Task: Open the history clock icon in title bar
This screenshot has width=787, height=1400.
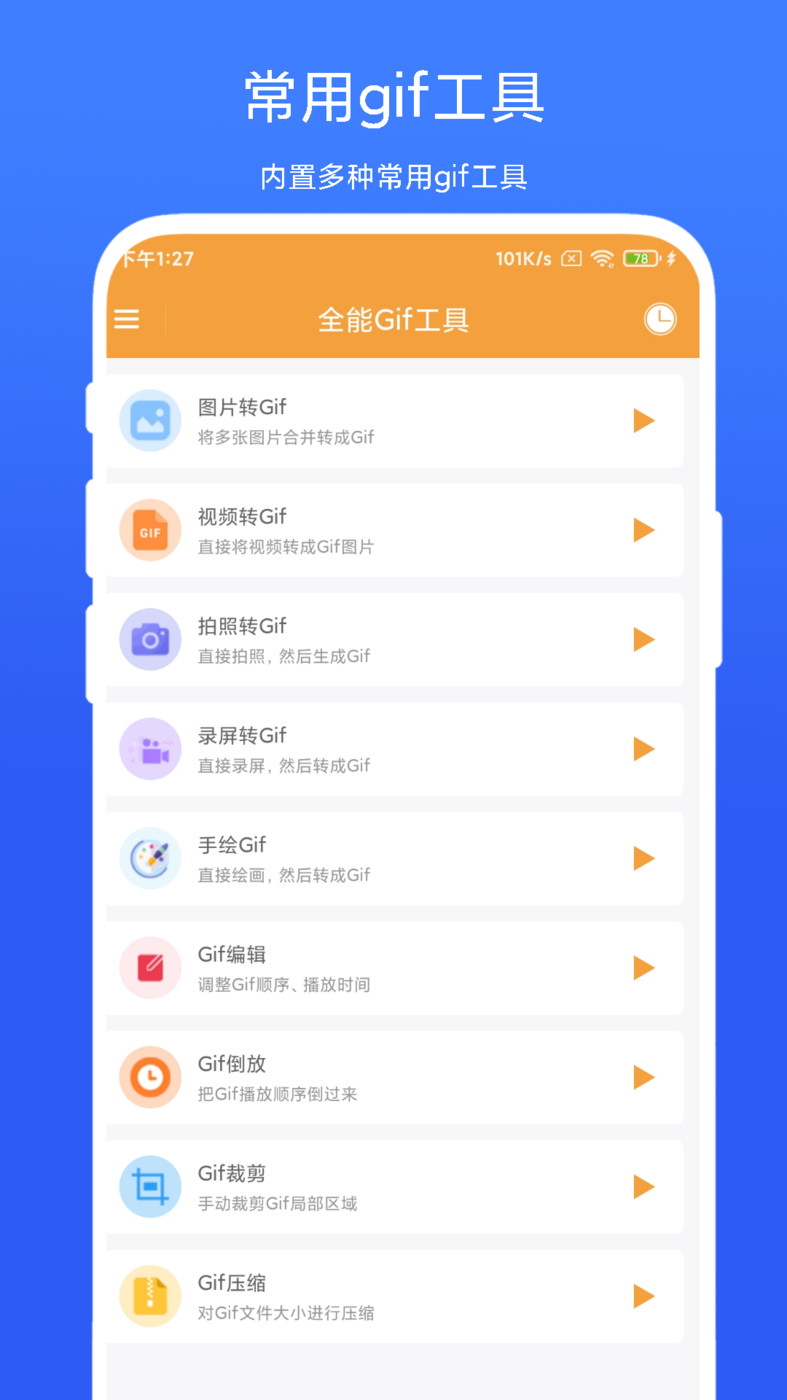Action: click(x=661, y=319)
